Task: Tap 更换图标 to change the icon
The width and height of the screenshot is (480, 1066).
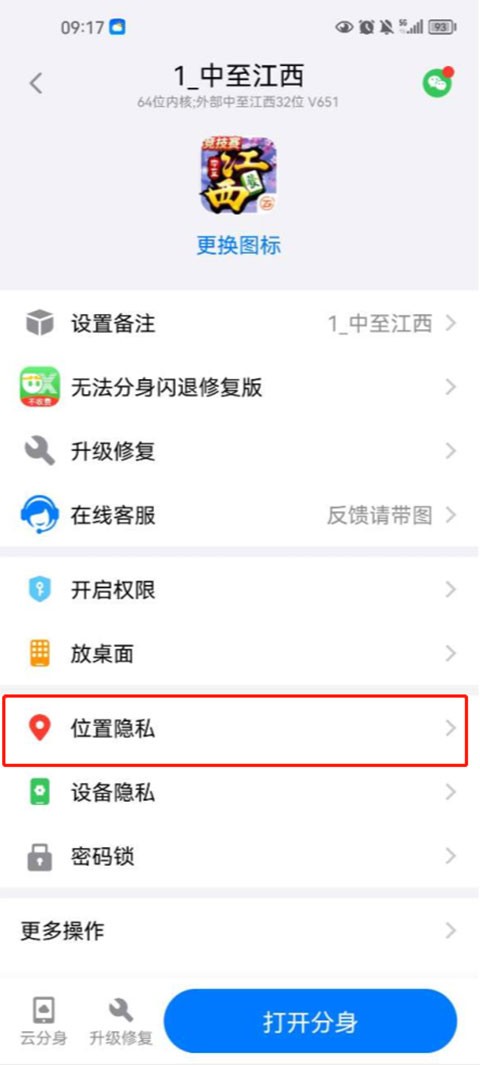Action: [239, 245]
